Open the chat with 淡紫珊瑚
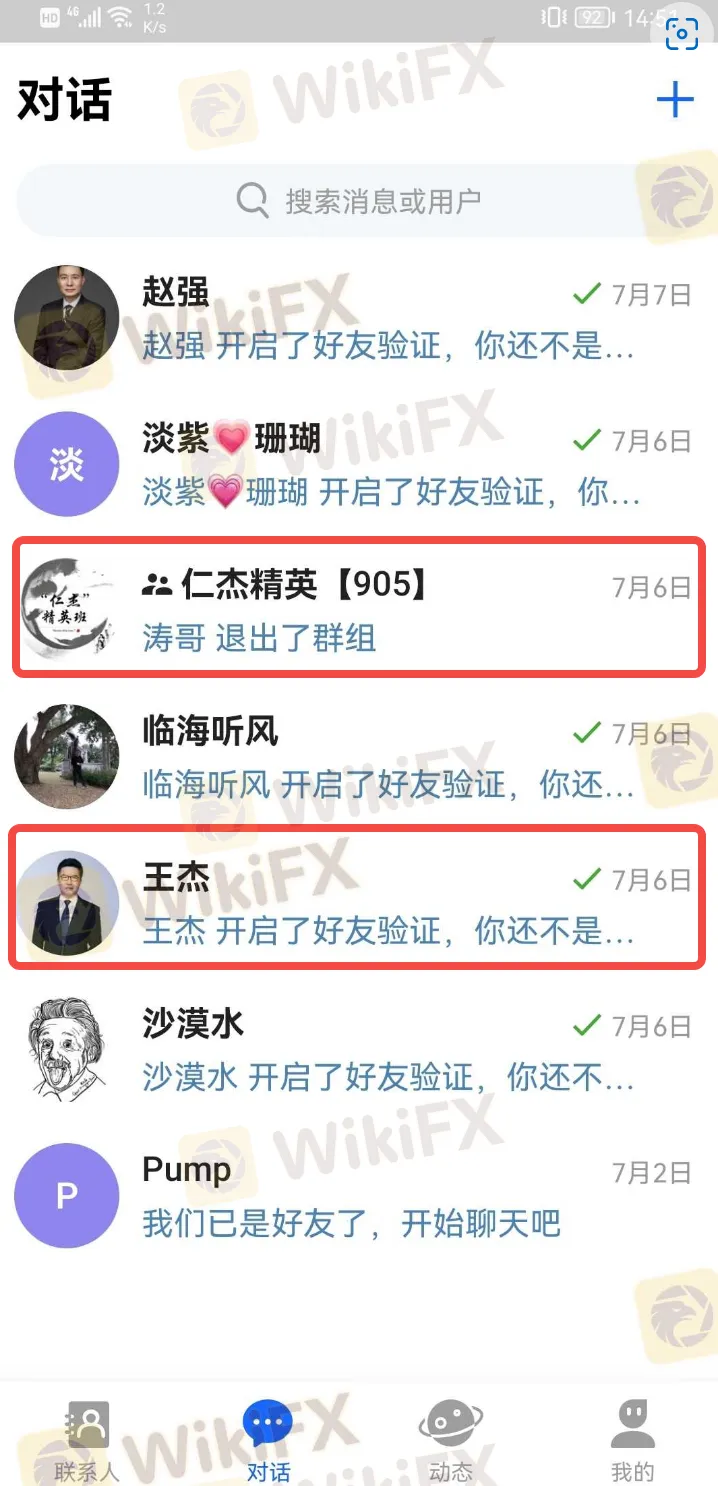Image resolution: width=718 pixels, height=1486 pixels. click(x=360, y=465)
